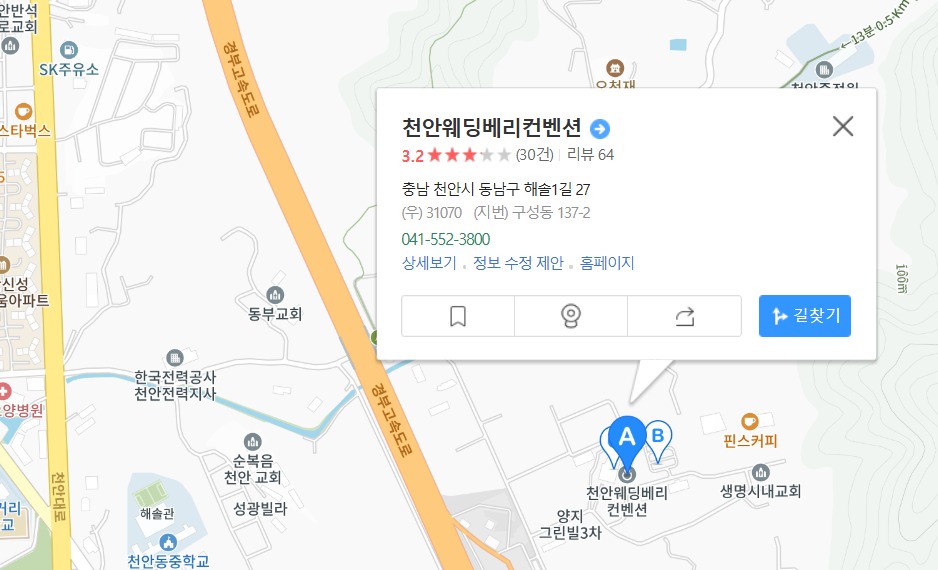Open the 정보 수정 제안 link
The image size is (938, 570).
tap(518, 263)
